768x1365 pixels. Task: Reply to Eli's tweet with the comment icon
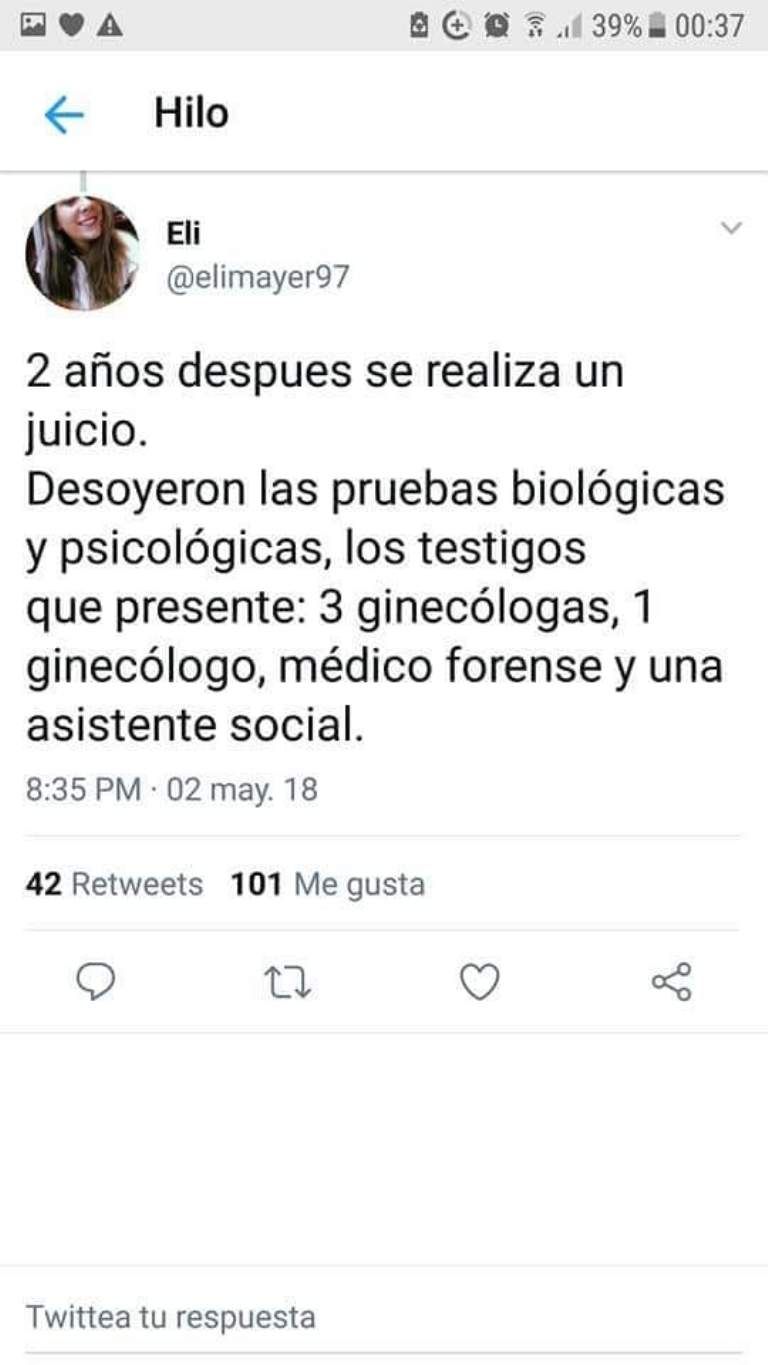pyautogui.click(x=96, y=982)
